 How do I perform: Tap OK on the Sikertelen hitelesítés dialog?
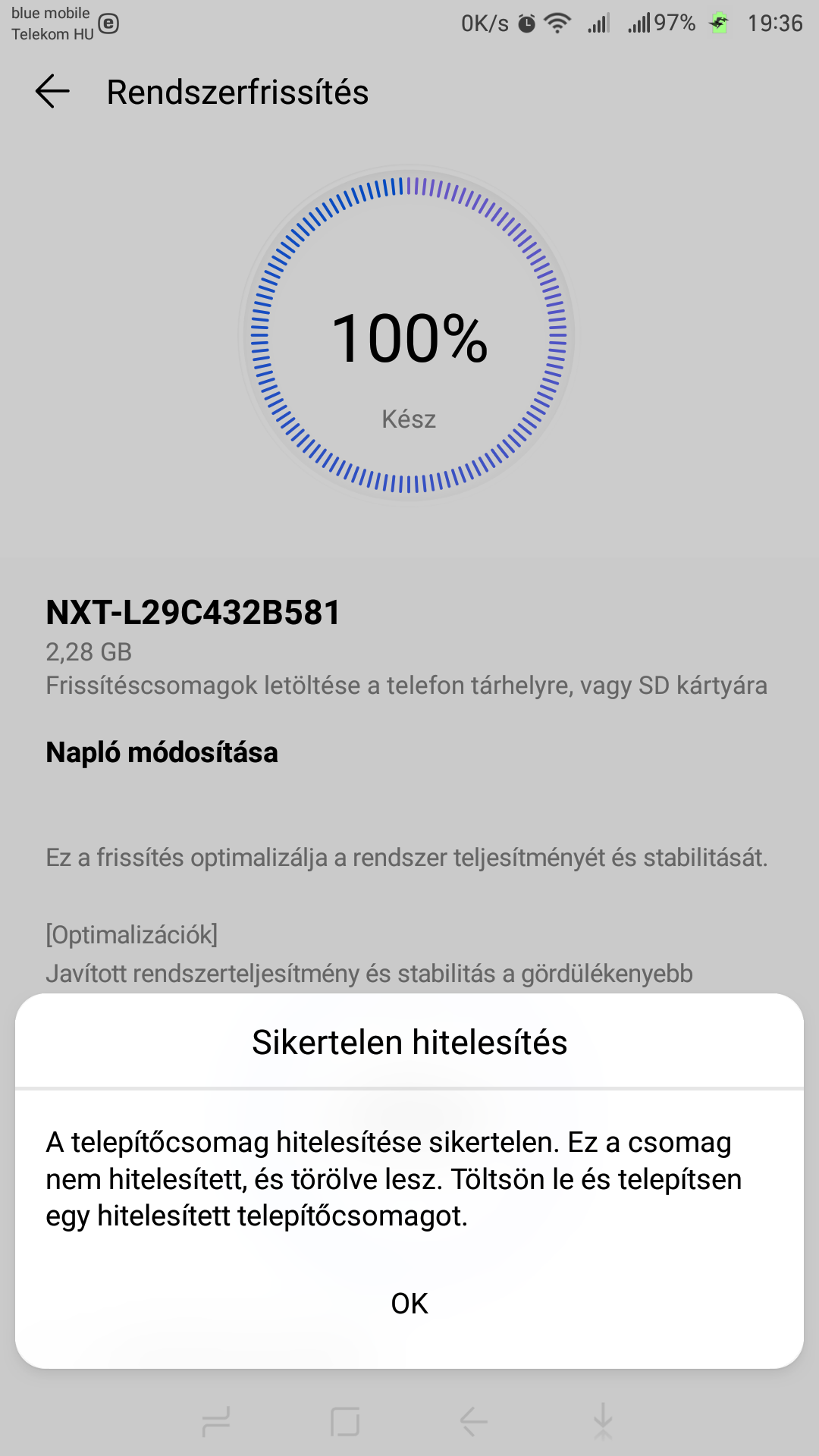pyautogui.click(x=409, y=1304)
